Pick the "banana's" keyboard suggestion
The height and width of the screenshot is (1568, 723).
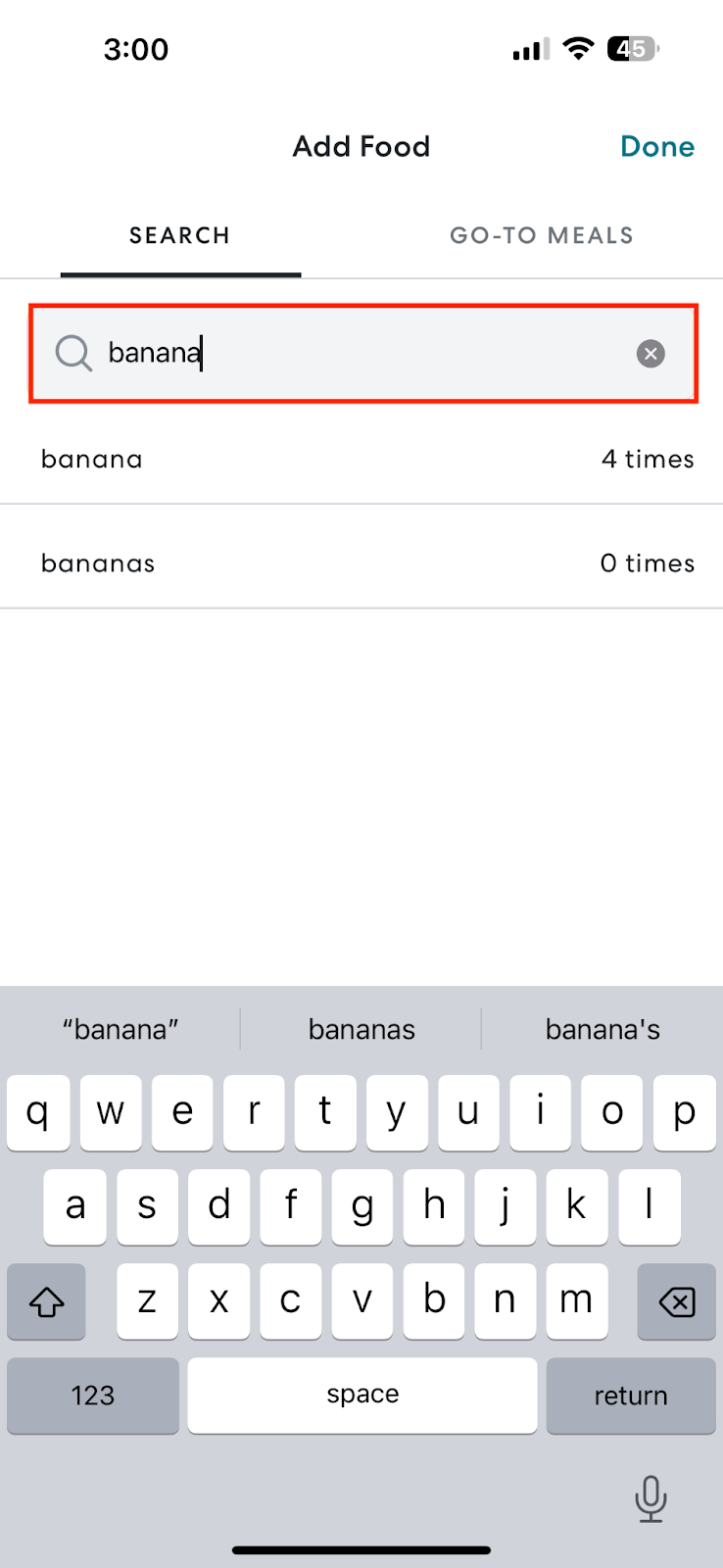point(602,1029)
